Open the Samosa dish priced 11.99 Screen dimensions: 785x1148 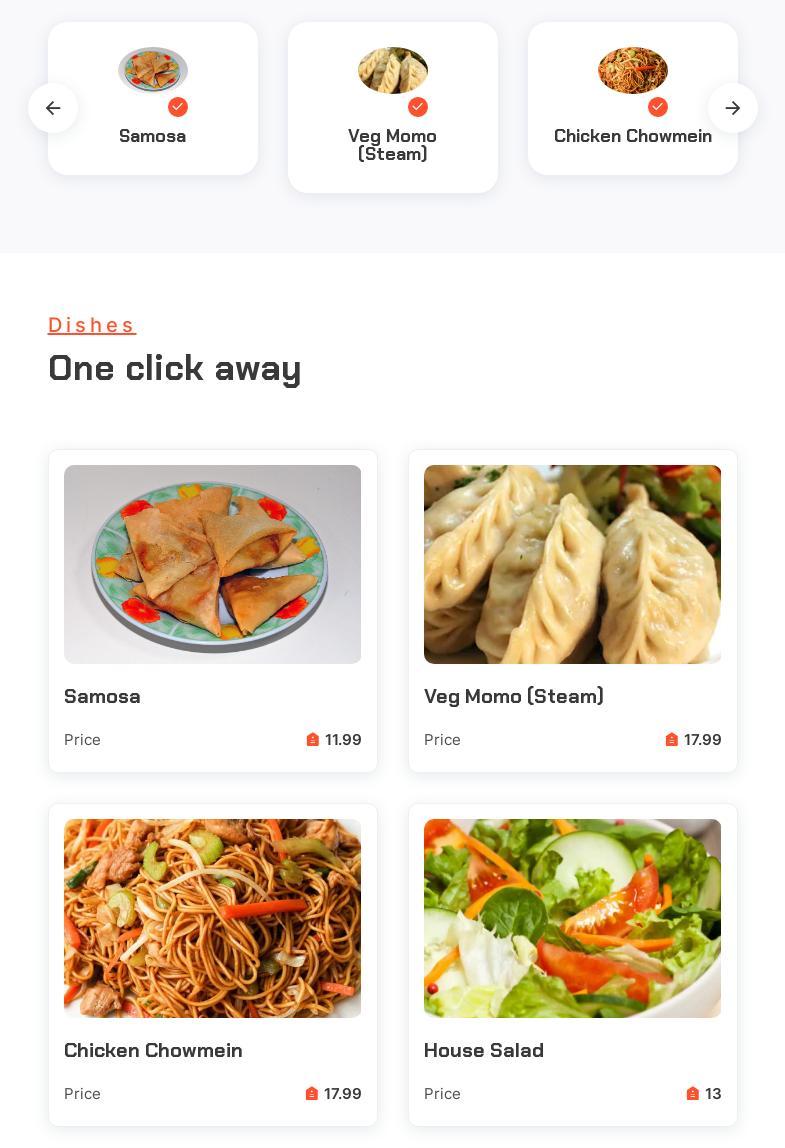pos(212,610)
